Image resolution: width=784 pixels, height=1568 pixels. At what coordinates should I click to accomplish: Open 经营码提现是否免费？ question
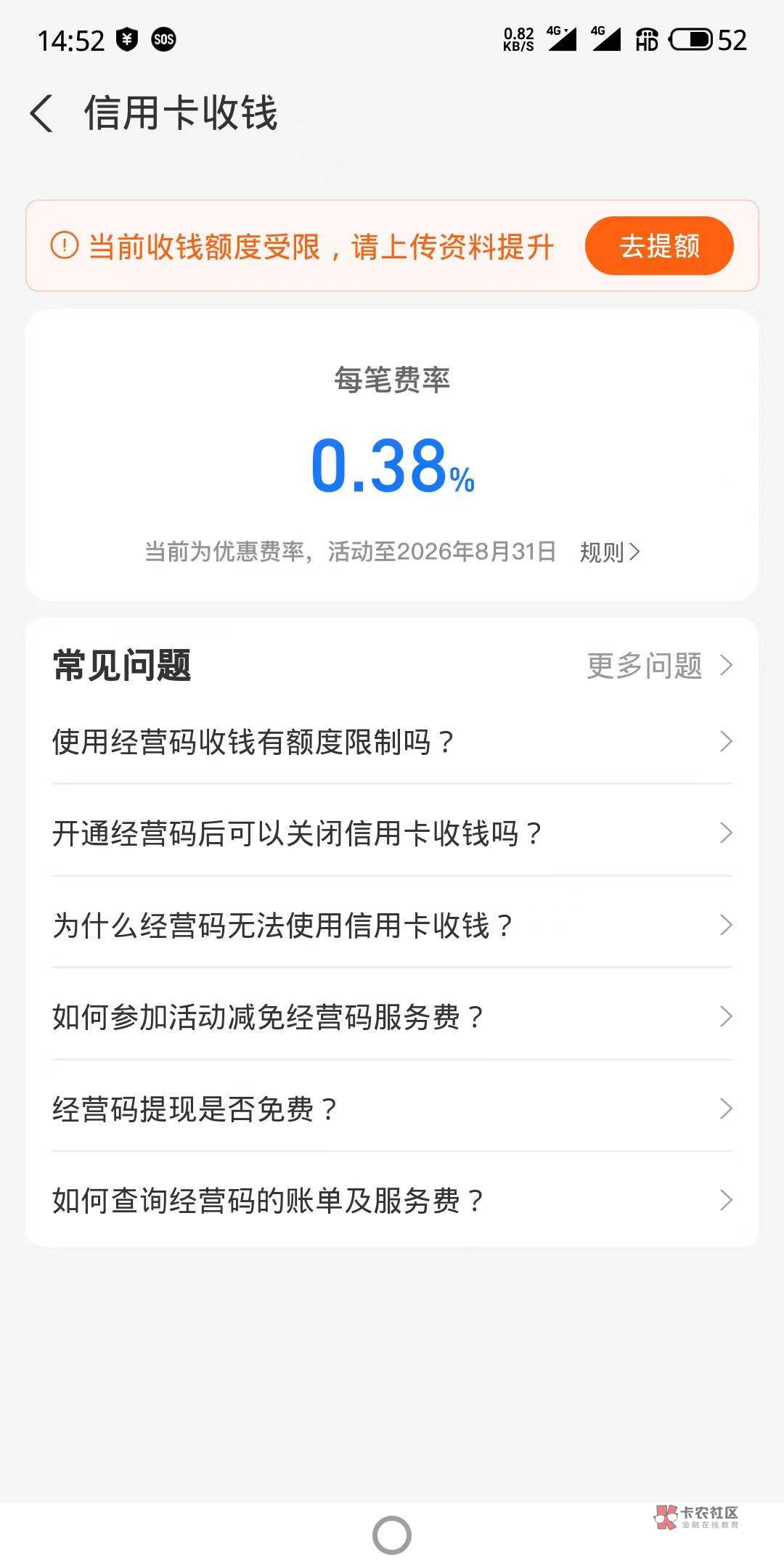pos(392,1109)
